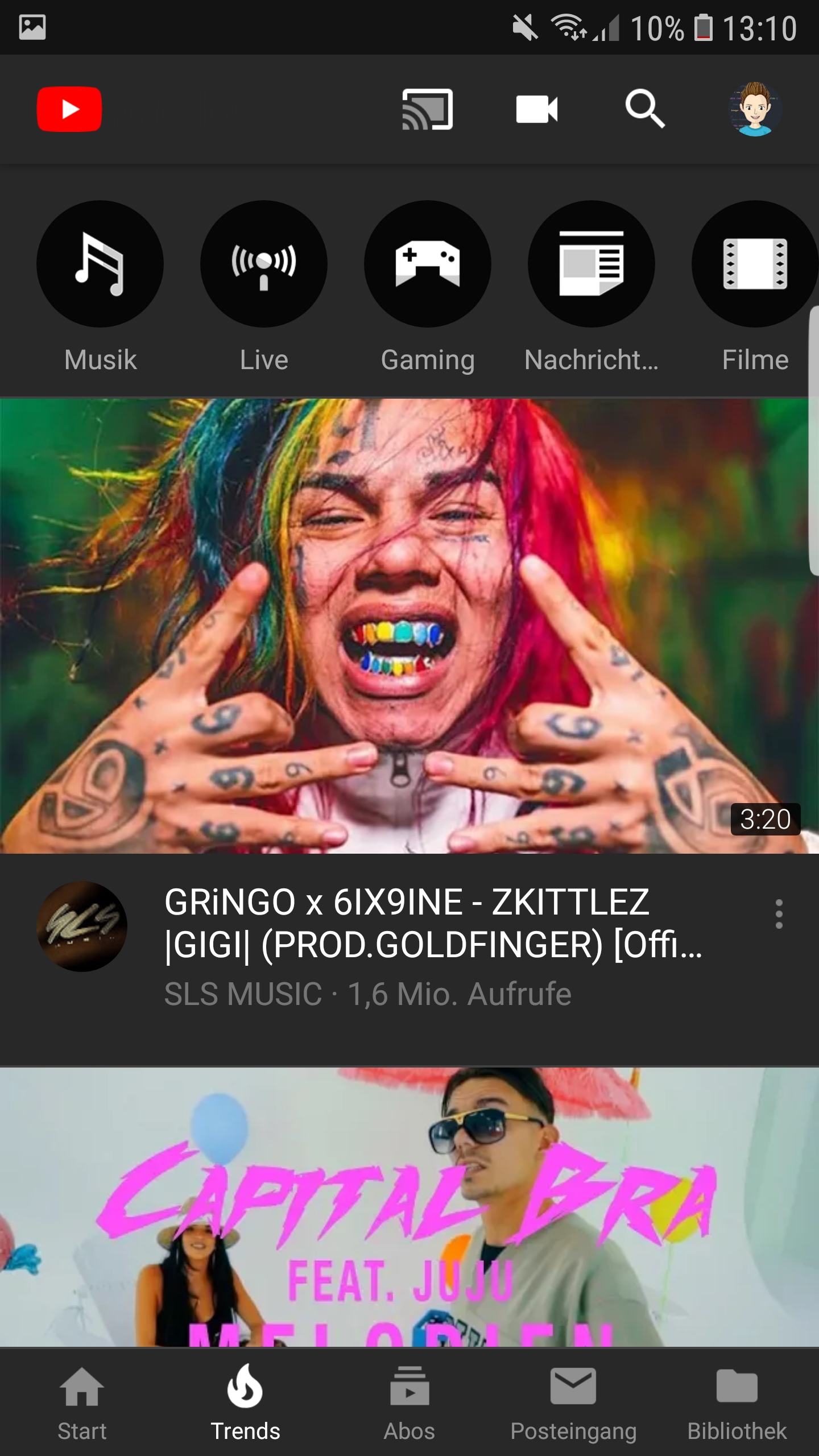Tap the camera icon to record video
Viewport: 819px width, 1456px height.
click(536, 109)
